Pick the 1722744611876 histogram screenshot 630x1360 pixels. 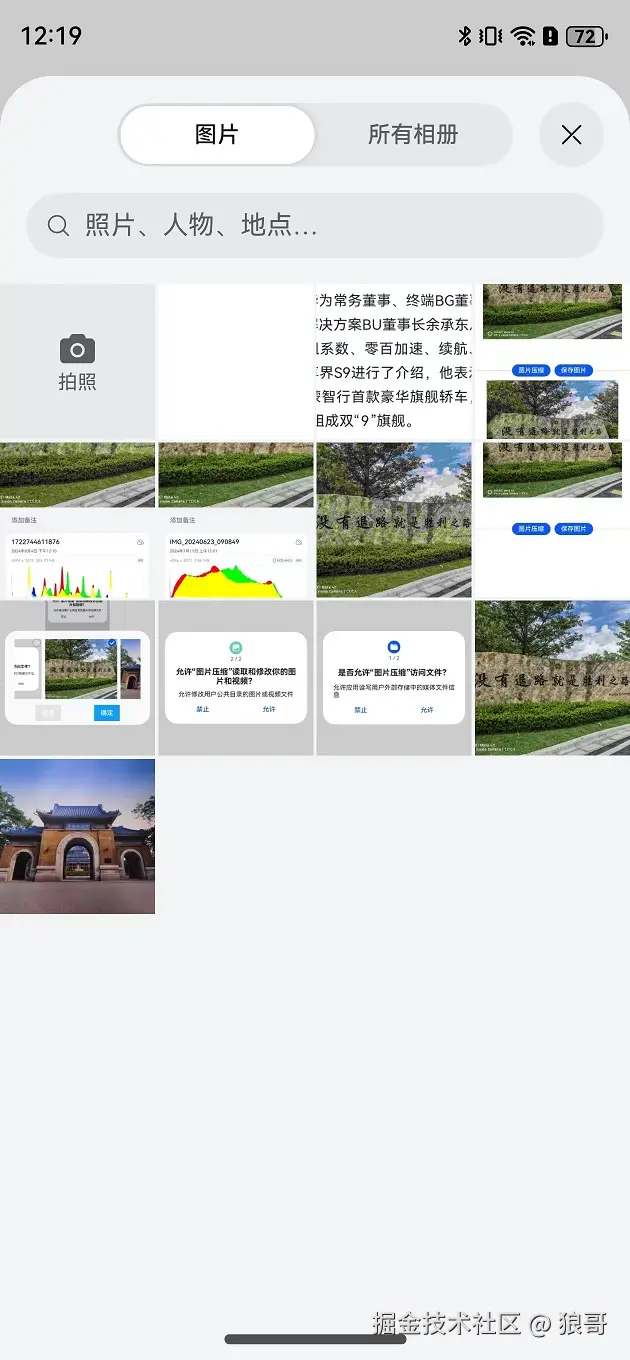(x=77, y=520)
